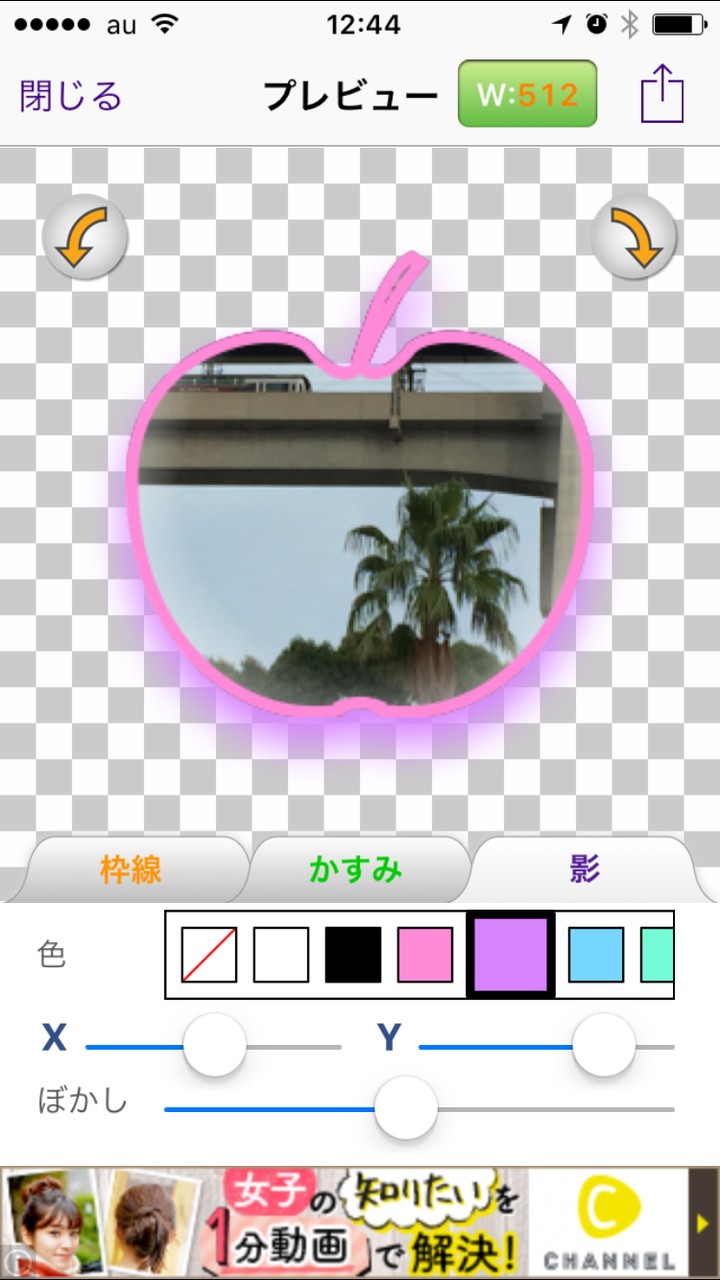The image size is (720, 1280).
Task: Switch to the 枠線 tab
Action: point(131,869)
